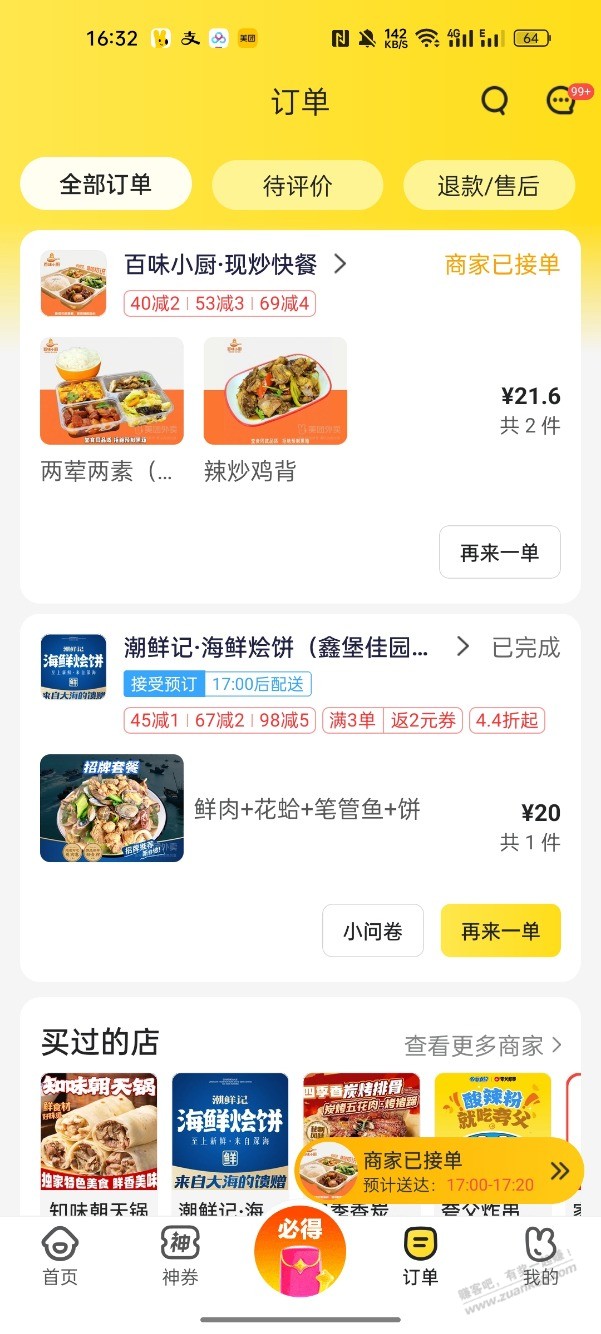Go to the 首页 tab
601x1334 pixels.
[x=59, y=1256]
